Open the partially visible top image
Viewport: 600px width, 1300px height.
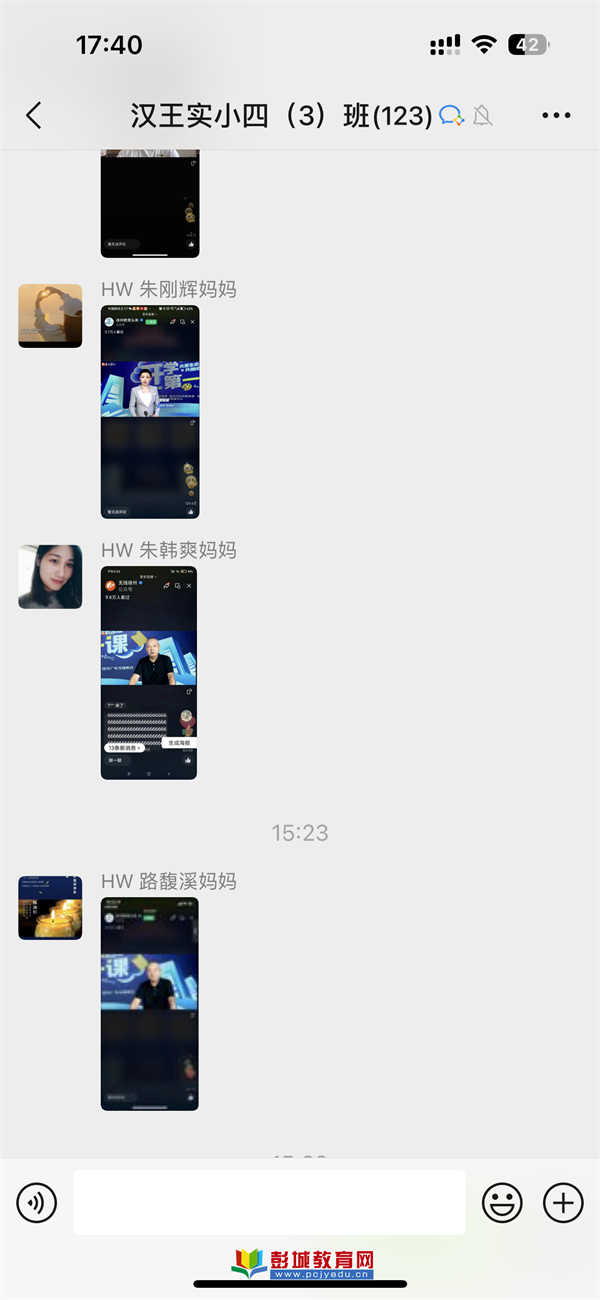[x=150, y=202]
